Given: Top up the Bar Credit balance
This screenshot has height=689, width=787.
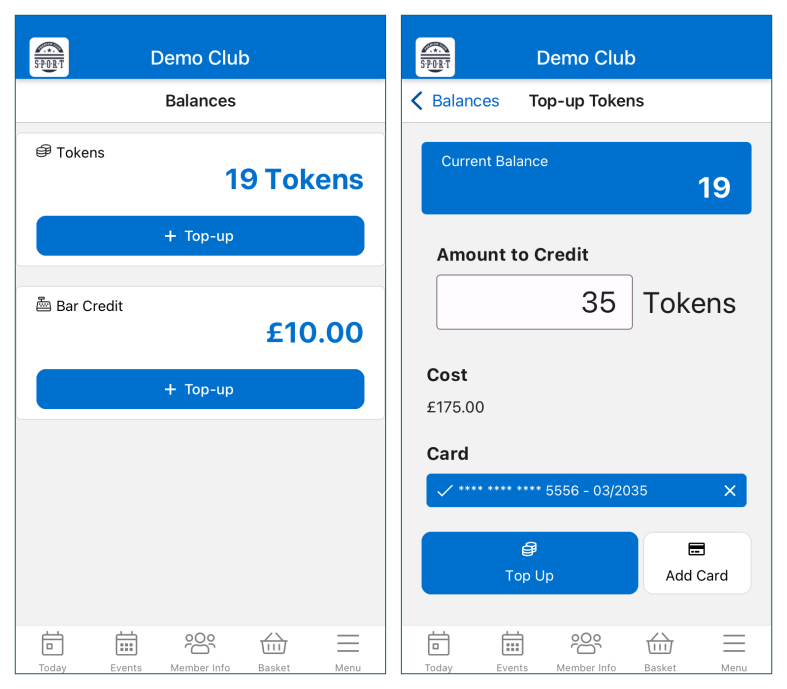Looking at the screenshot, I should point(200,389).
